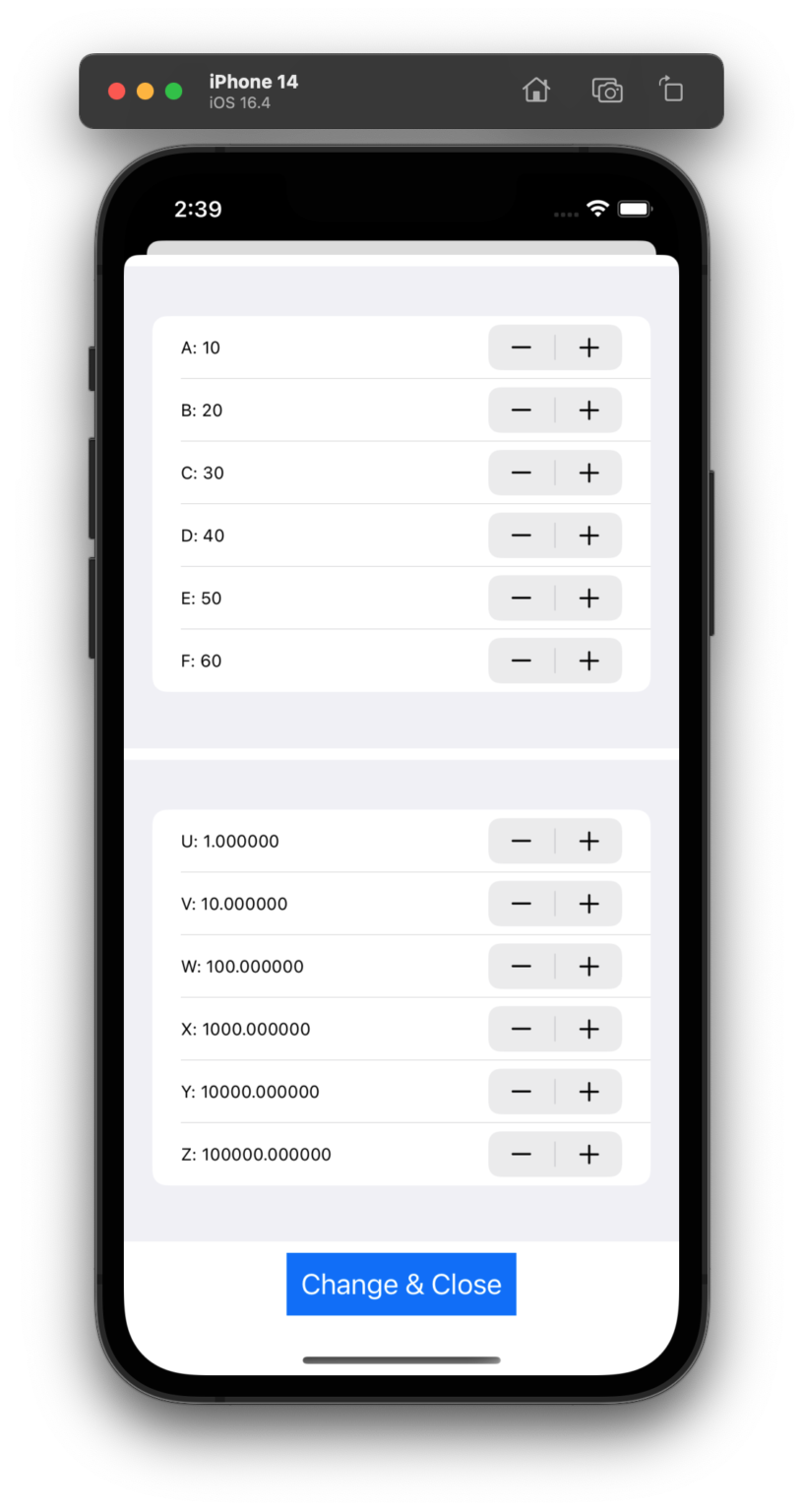Increase value U with its plus button

(x=588, y=841)
